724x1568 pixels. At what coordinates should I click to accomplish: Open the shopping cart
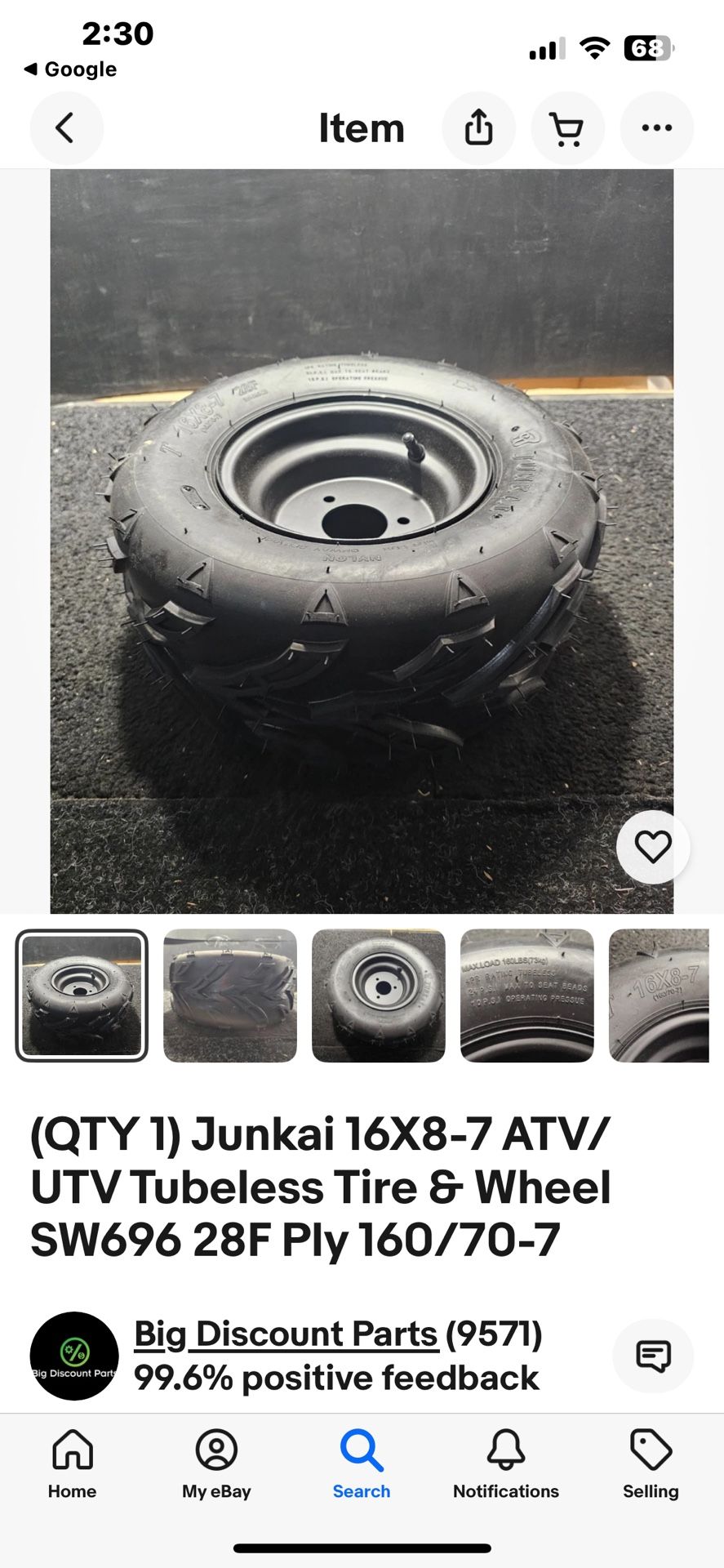pos(567,128)
